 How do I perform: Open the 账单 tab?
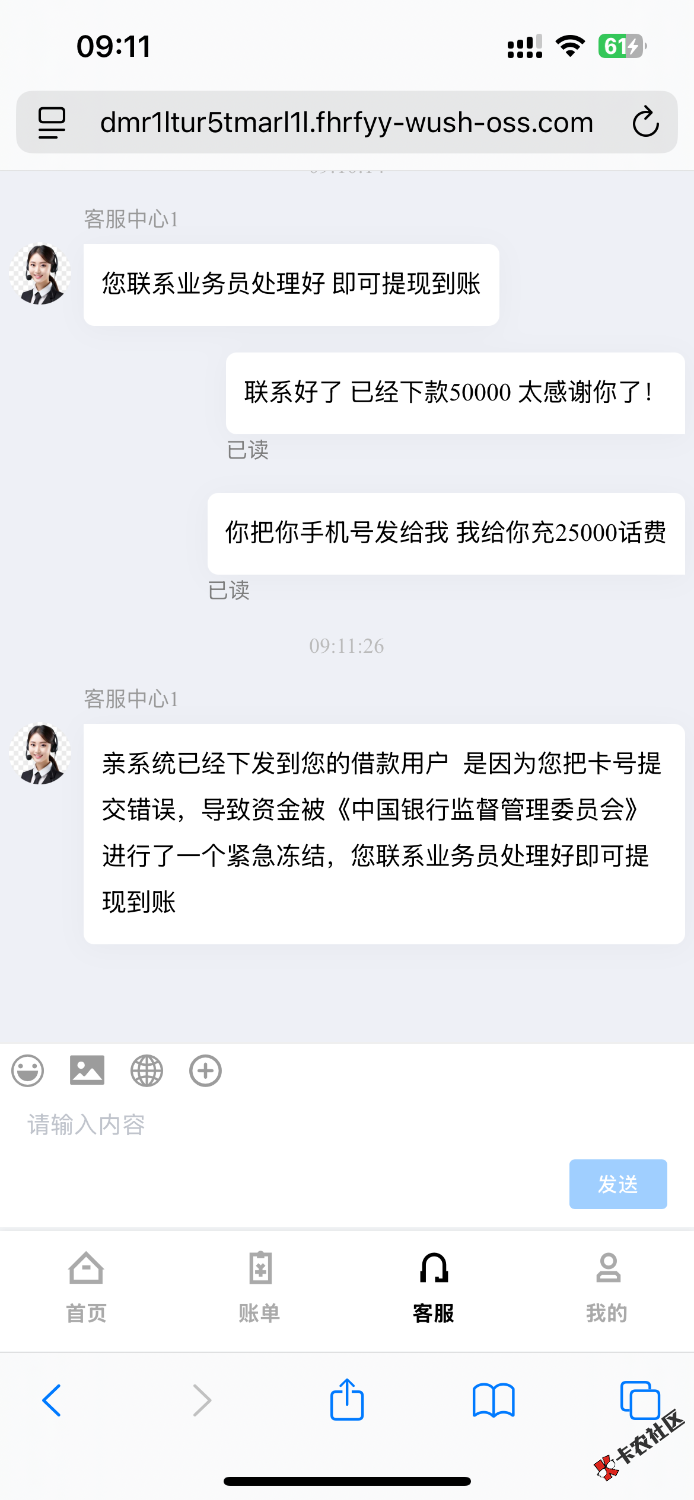[x=259, y=1287]
